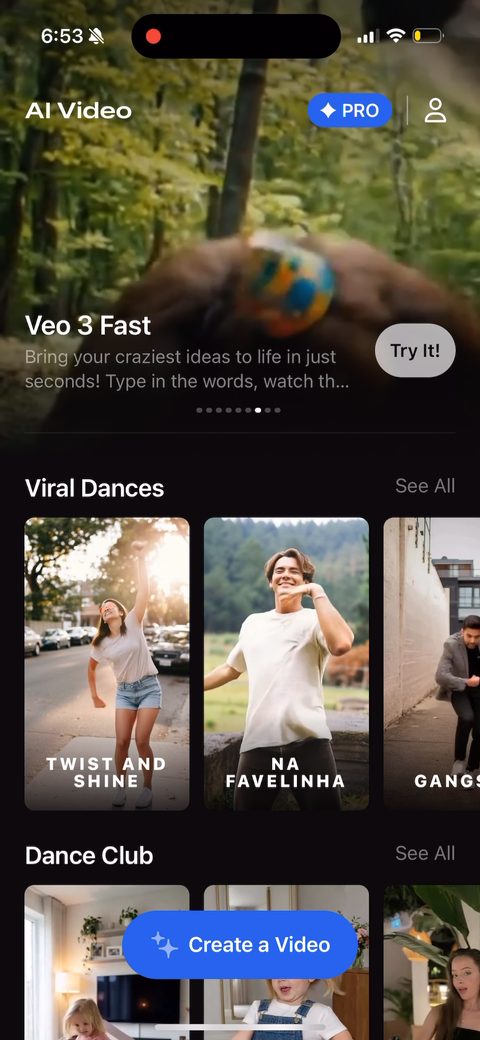Tap Create a Video
Image resolution: width=480 pixels, height=1040 pixels.
pyautogui.click(x=240, y=944)
